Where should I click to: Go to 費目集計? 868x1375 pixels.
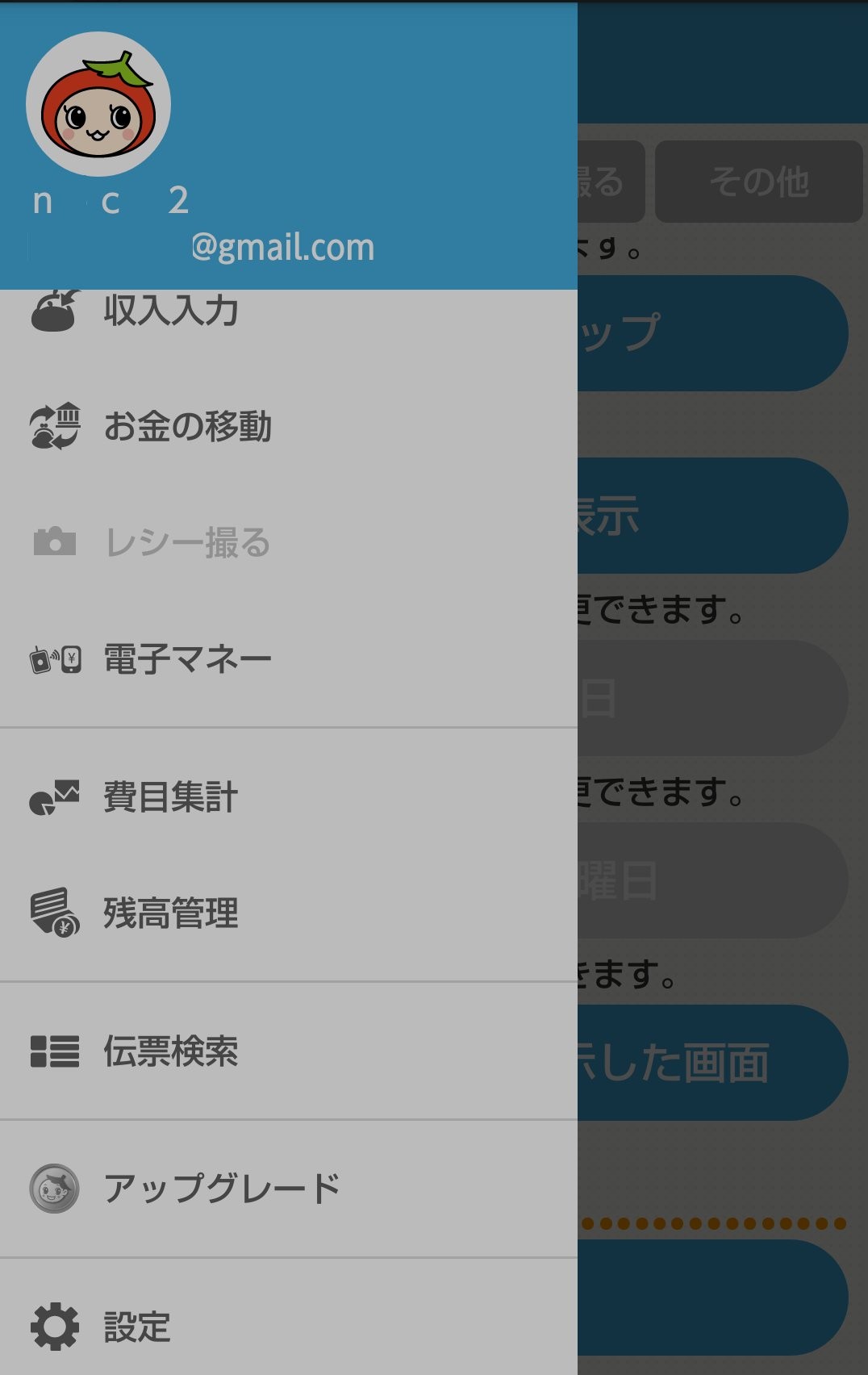click(171, 797)
